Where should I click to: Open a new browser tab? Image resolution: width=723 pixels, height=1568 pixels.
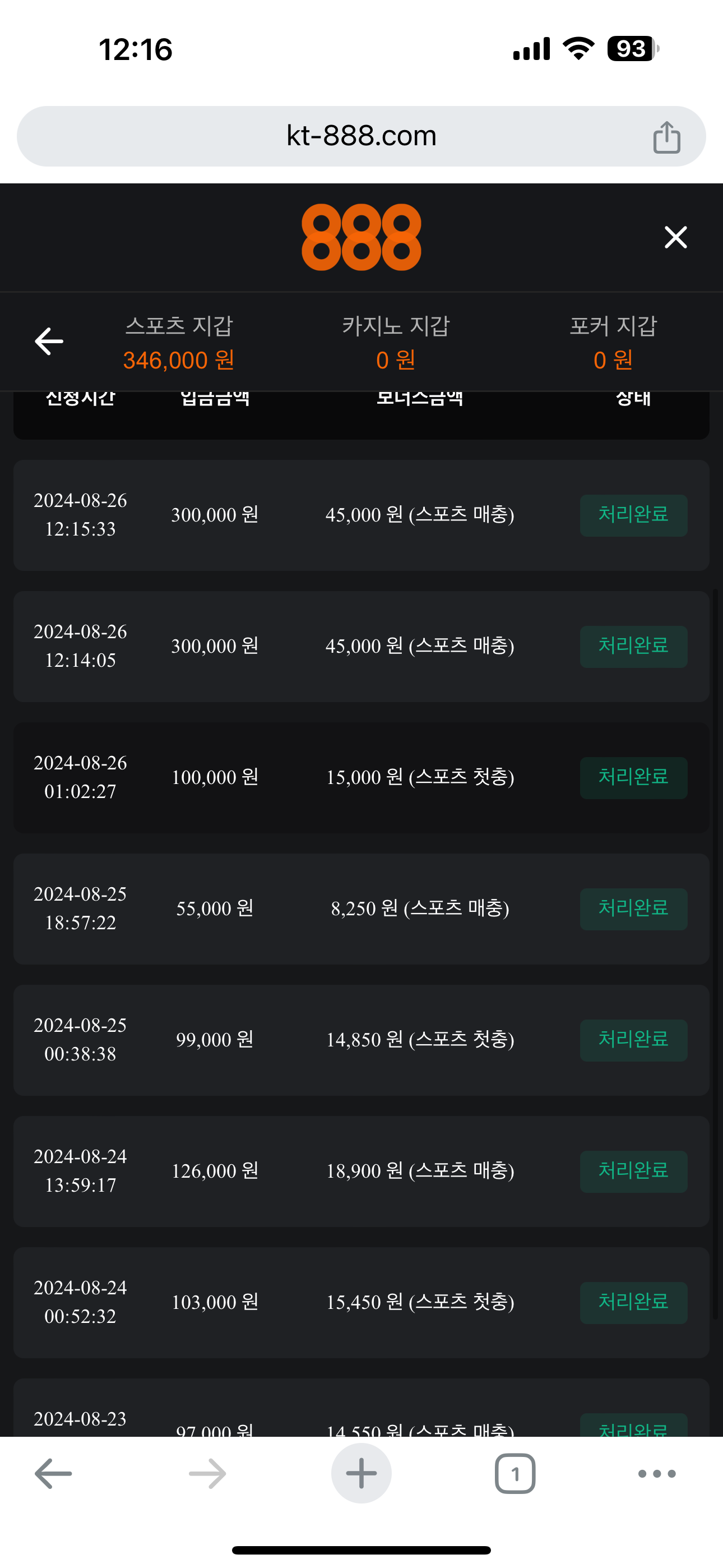pos(361,1474)
